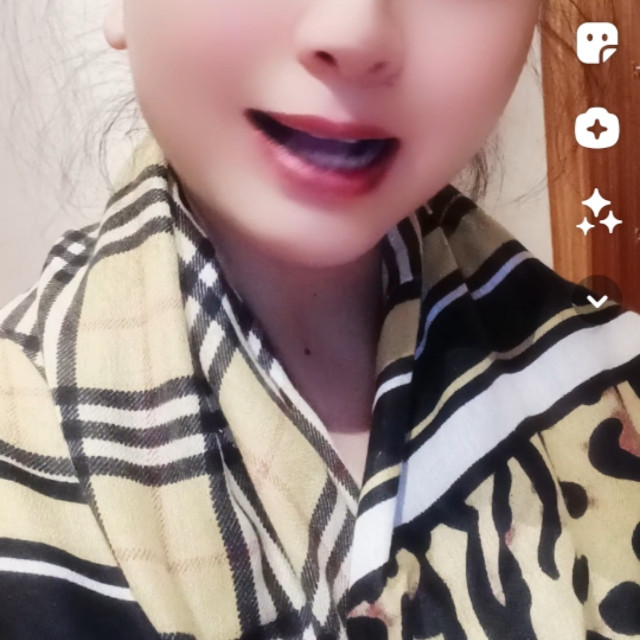Open the effects icon with star
Screen dimensions: 640x640
coord(597,128)
